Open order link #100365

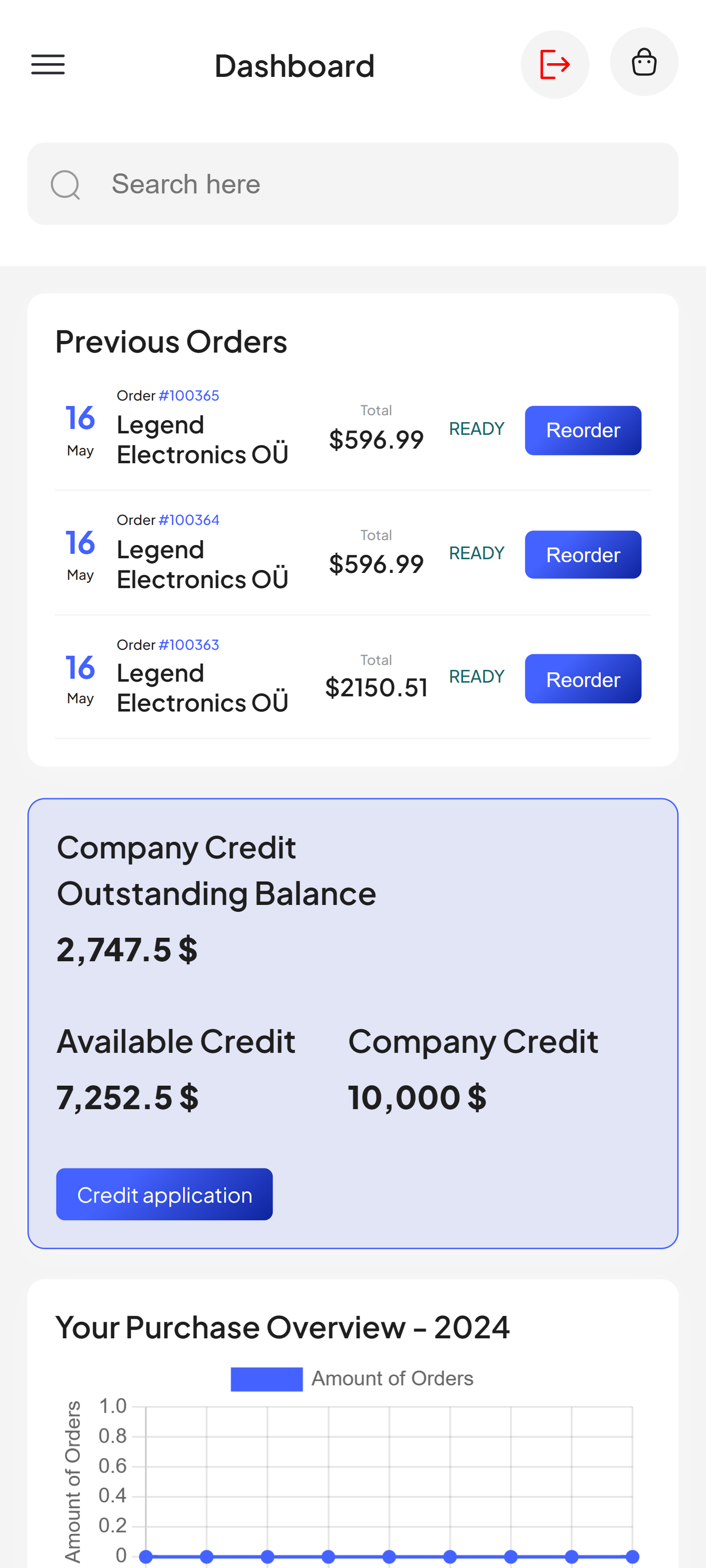(188, 395)
